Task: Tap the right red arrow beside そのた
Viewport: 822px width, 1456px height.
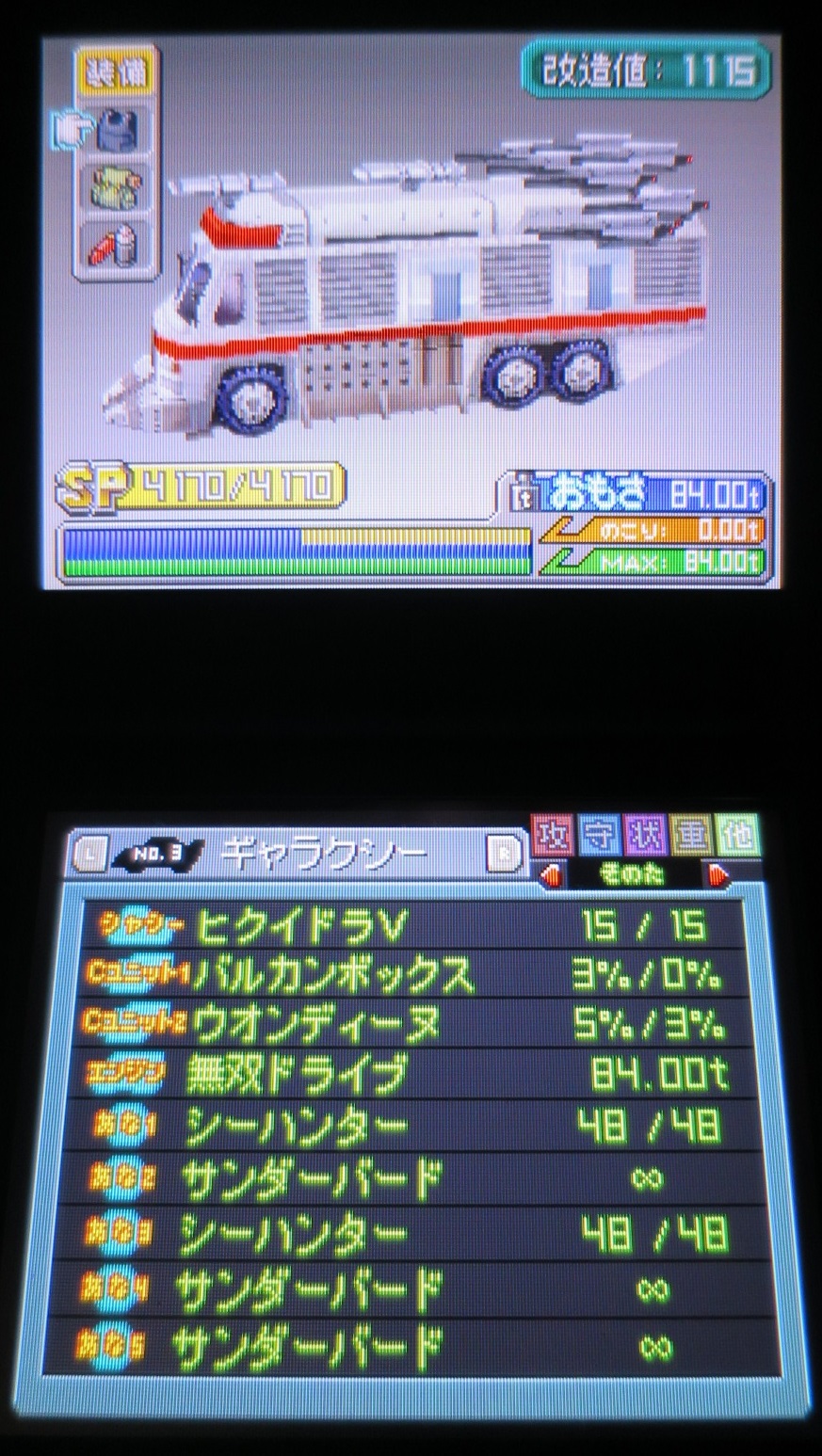Action: click(x=718, y=877)
